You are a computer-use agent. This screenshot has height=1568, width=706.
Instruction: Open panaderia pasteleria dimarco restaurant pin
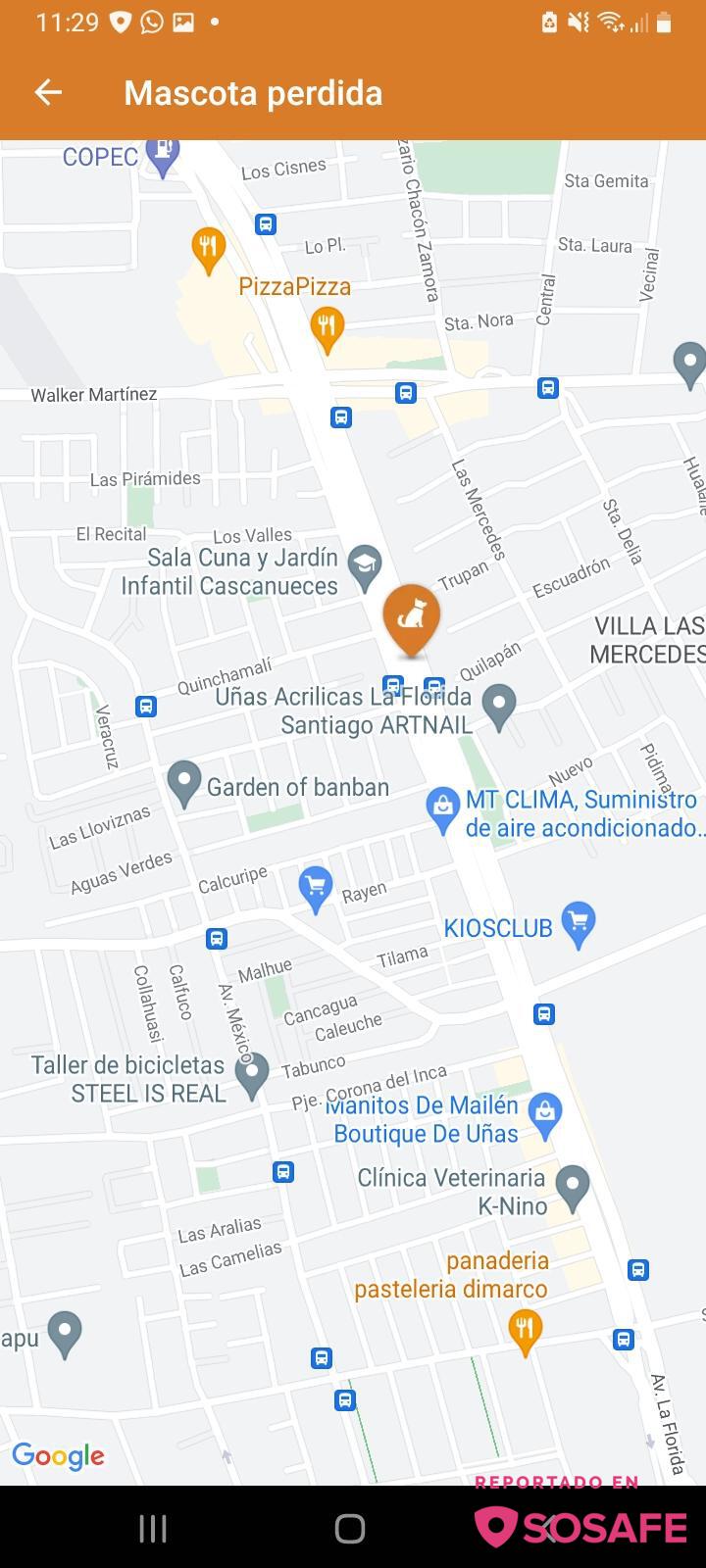click(526, 1331)
